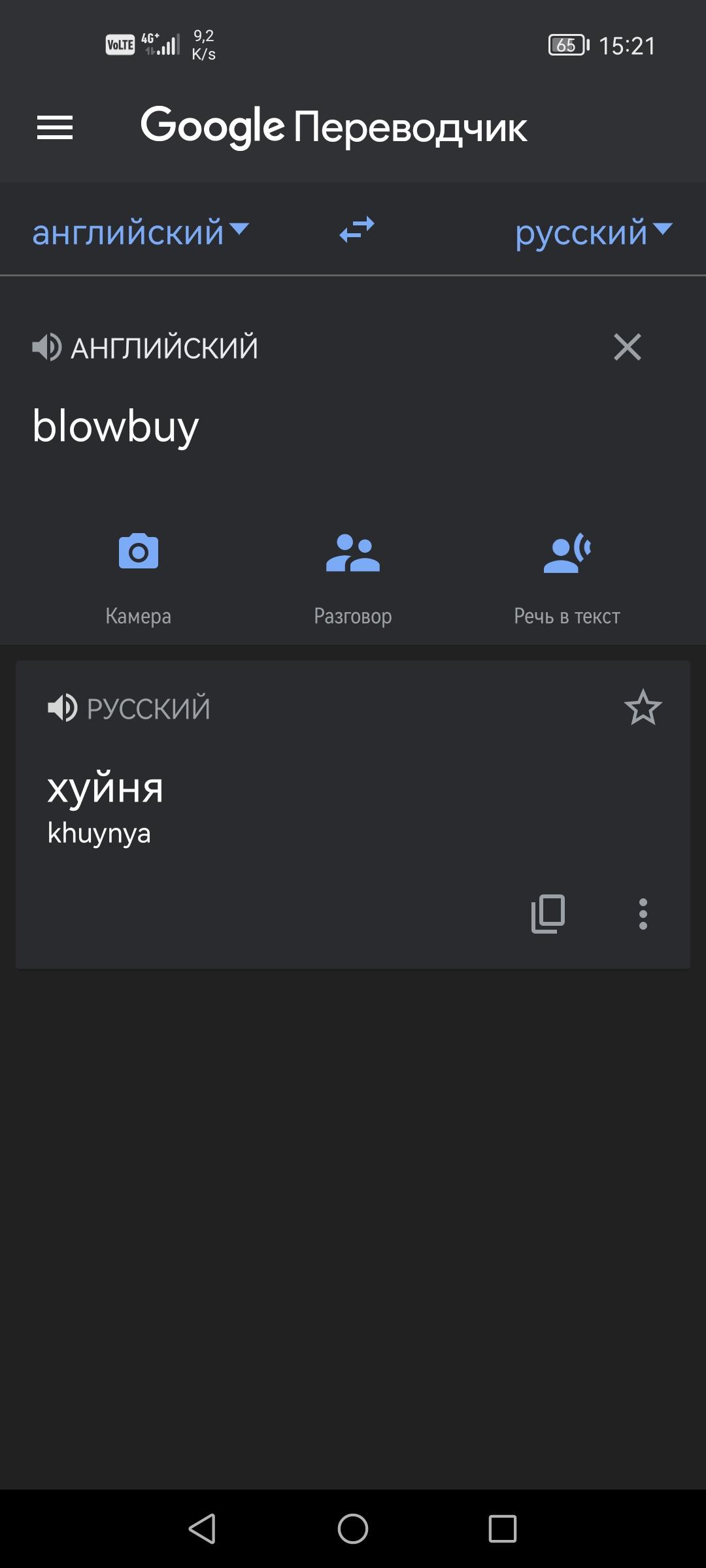Go to the home screen

click(x=353, y=1528)
